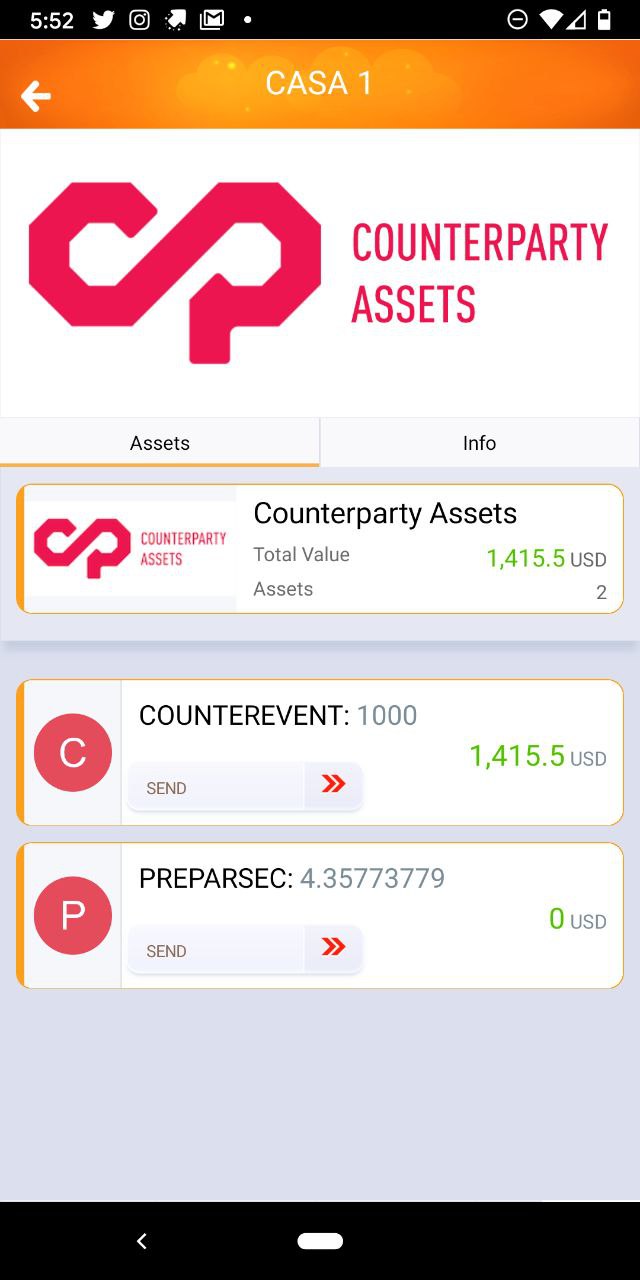Viewport: 640px width, 1280px height.
Task: Tap the system back button
Action: click(142, 1241)
